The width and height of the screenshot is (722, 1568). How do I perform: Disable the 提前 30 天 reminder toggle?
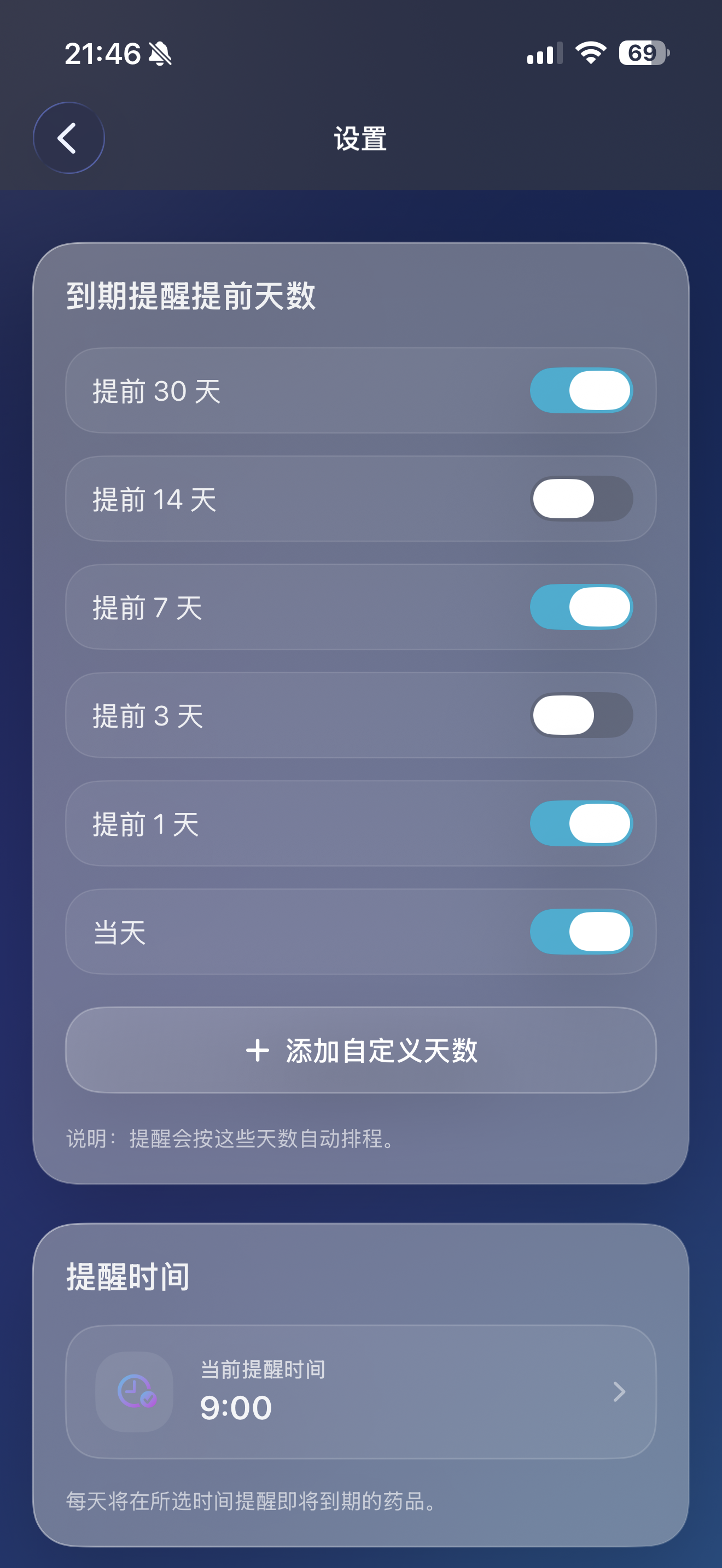coord(581,390)
